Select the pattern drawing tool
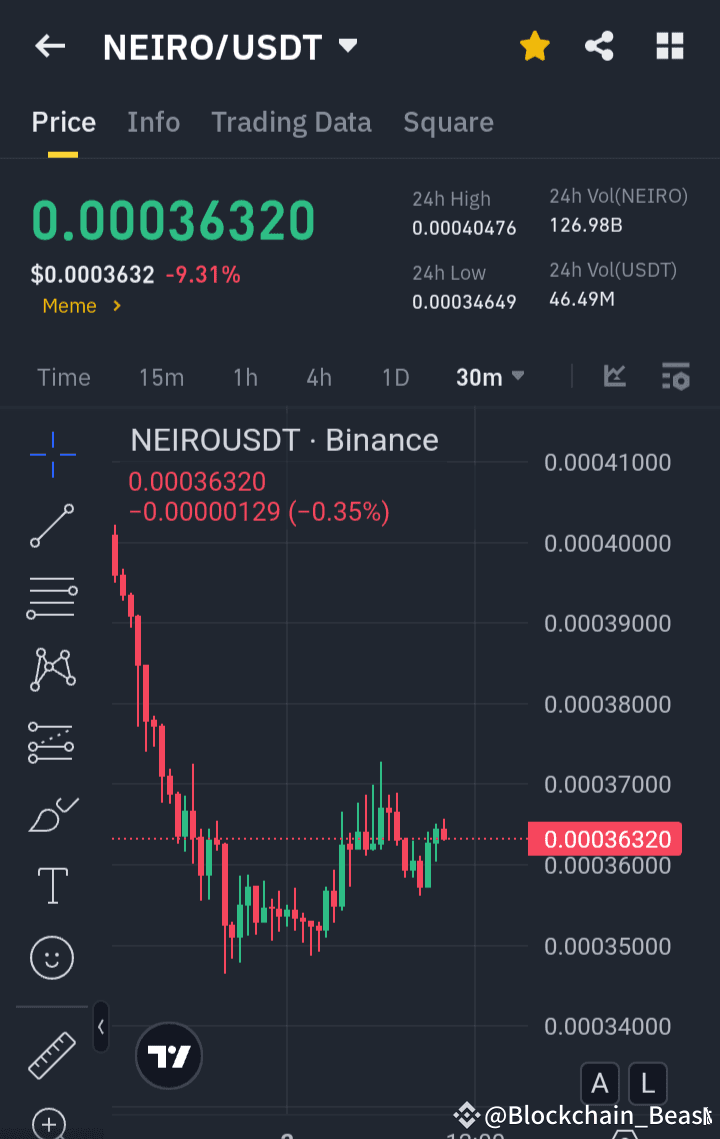 coord(51,669)
